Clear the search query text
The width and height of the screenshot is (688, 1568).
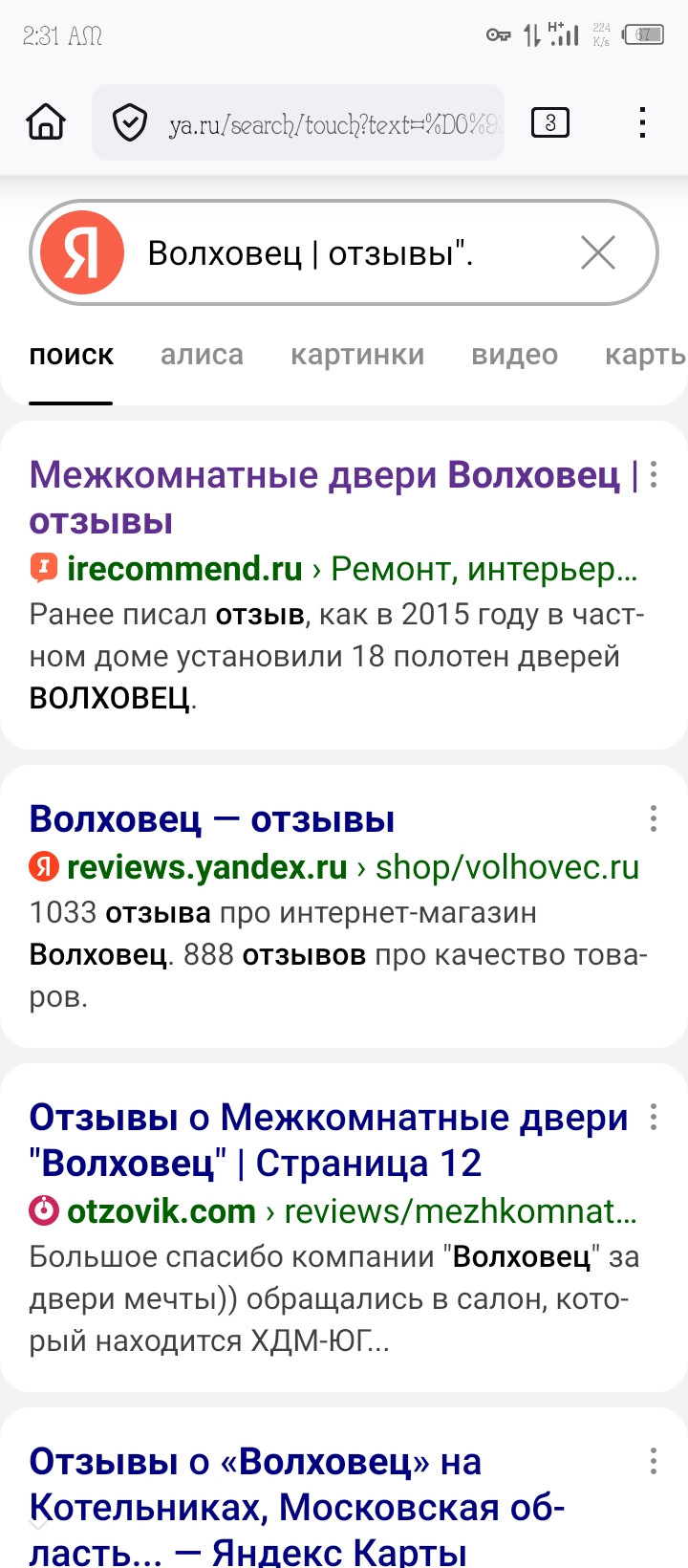[598, 253]
